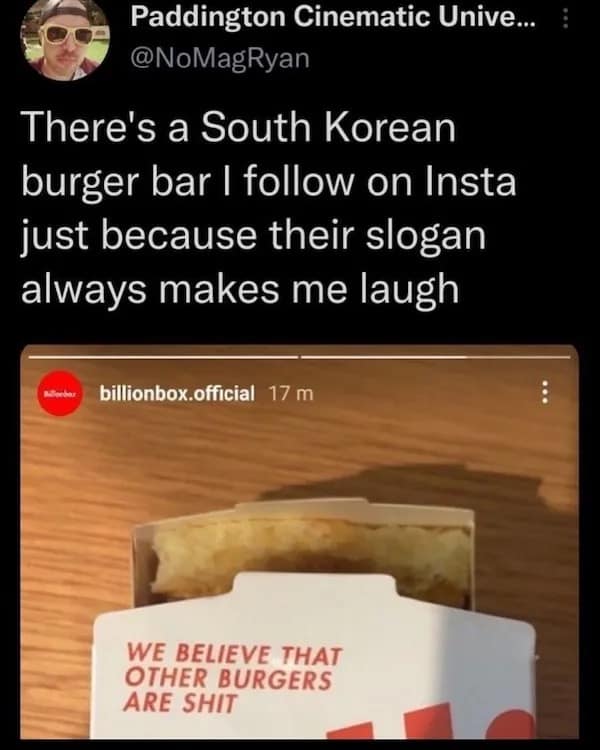Open the attached burger box photo

click(x=300, y=560)
